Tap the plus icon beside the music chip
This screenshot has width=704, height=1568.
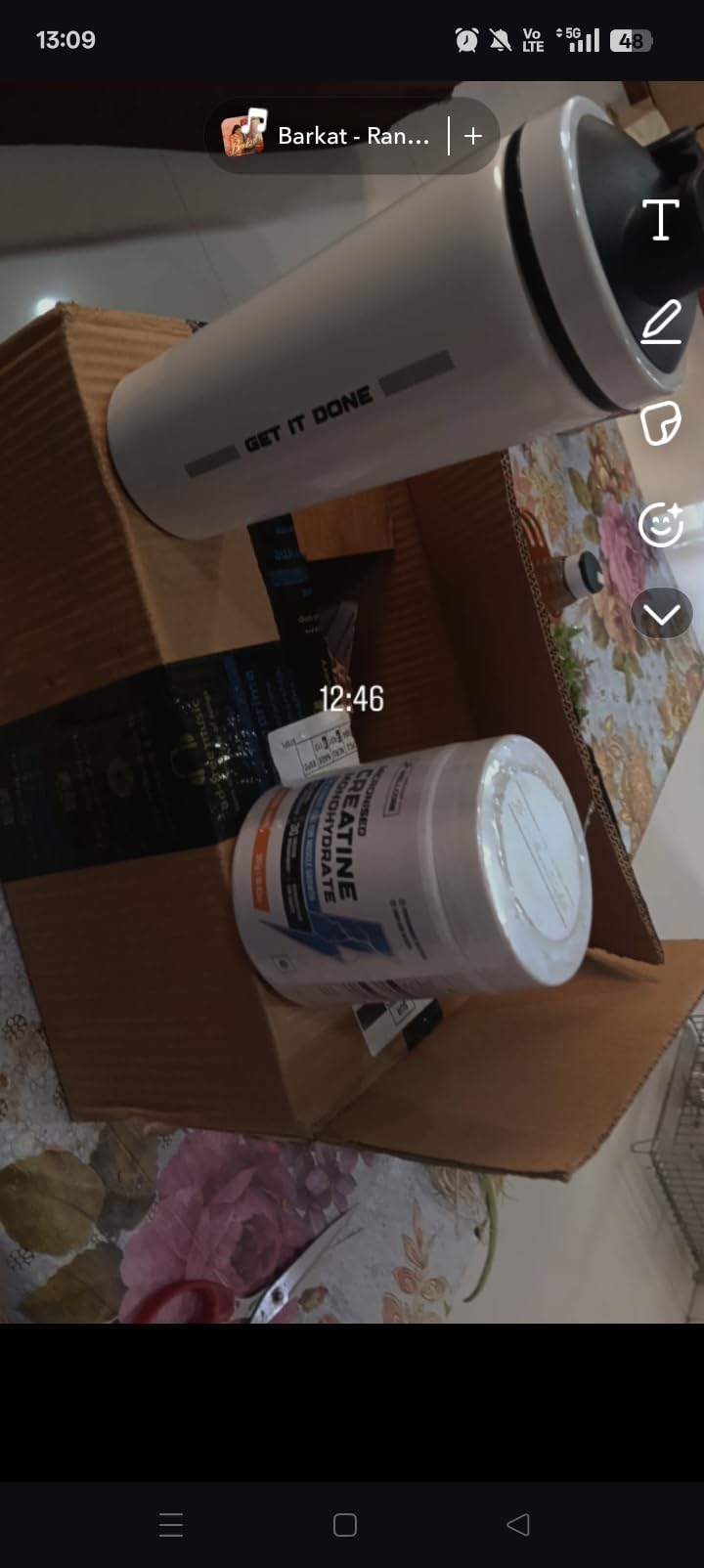click(x=473, y=136)
